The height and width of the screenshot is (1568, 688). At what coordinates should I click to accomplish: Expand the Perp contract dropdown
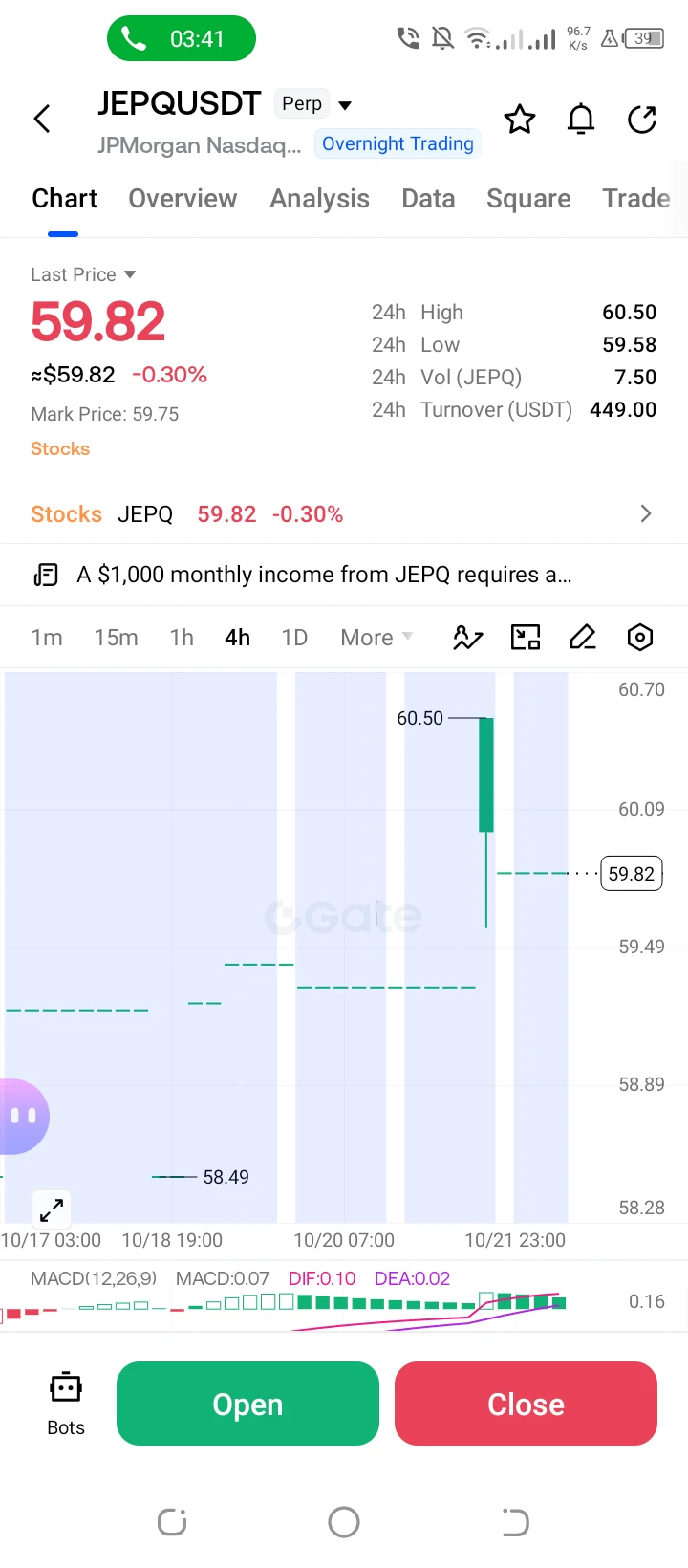(345, 104)
